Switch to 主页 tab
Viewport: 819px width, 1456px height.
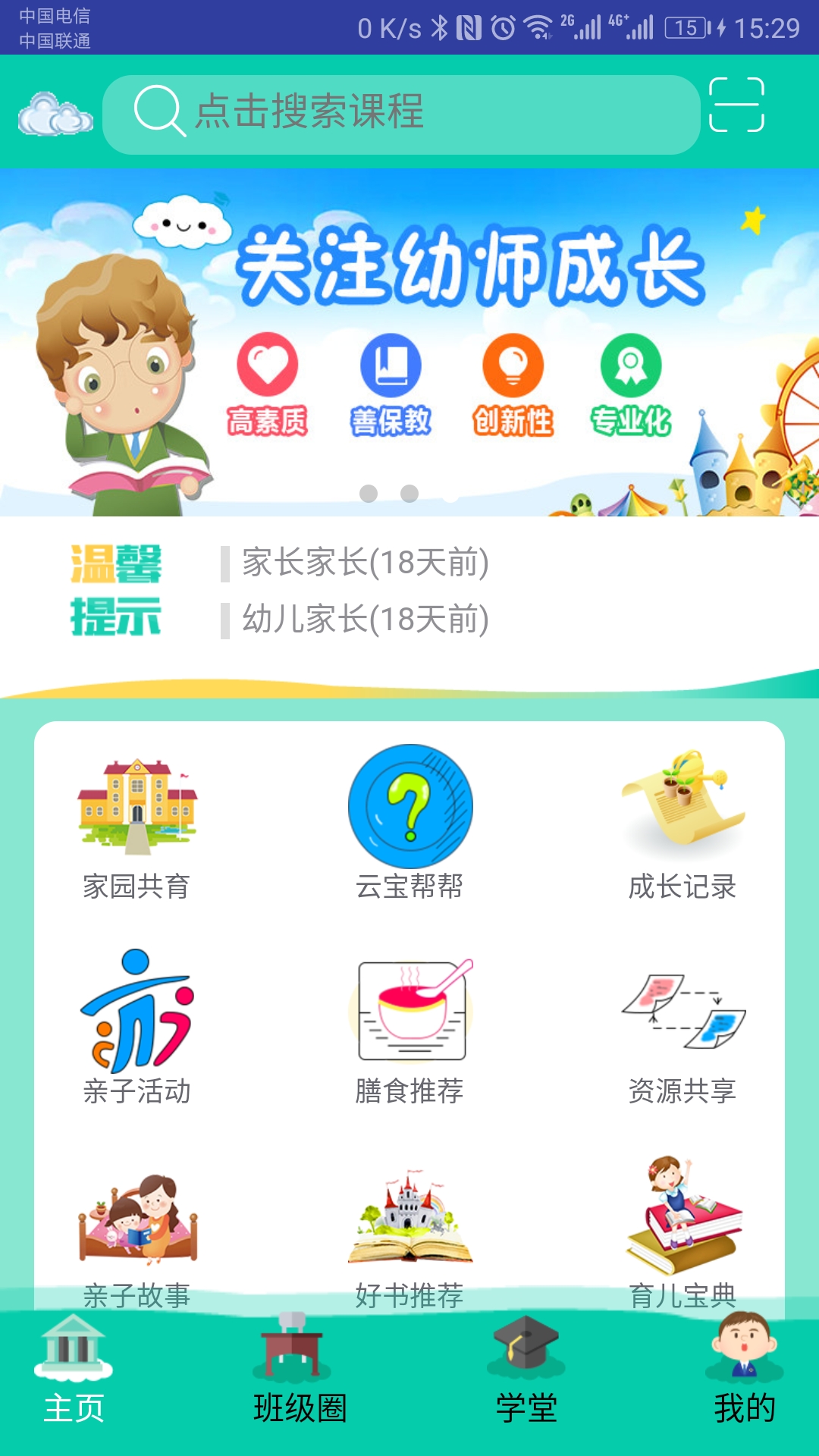click(x=74, y=1373)
